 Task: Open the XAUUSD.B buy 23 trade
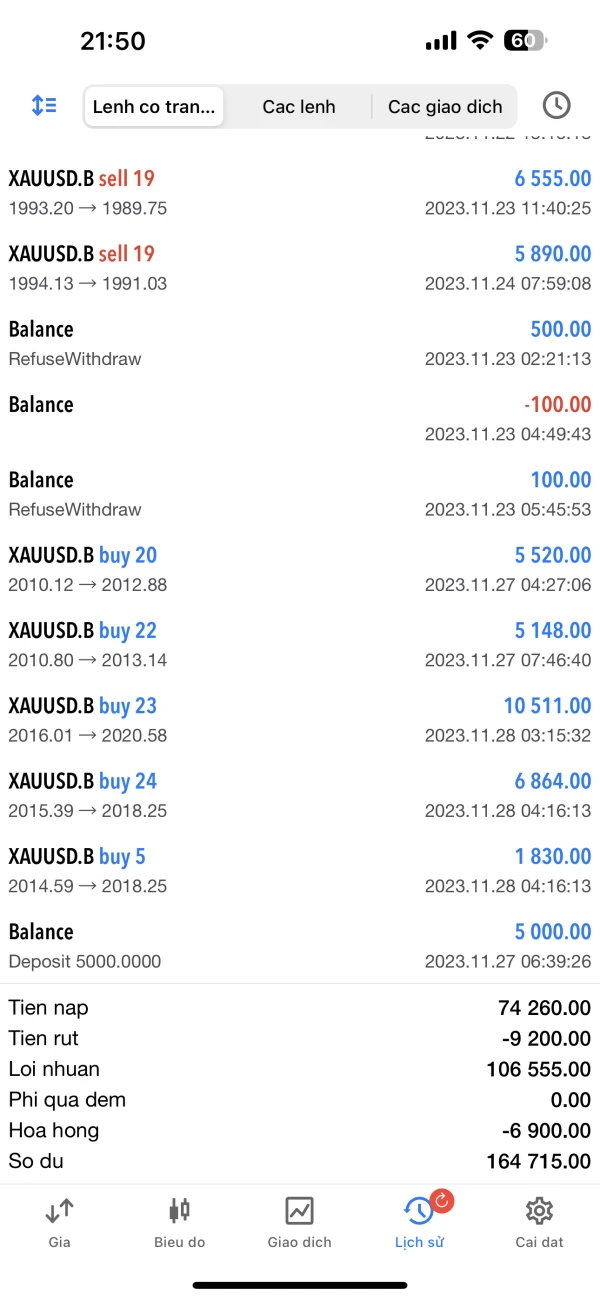coord(300,720)
